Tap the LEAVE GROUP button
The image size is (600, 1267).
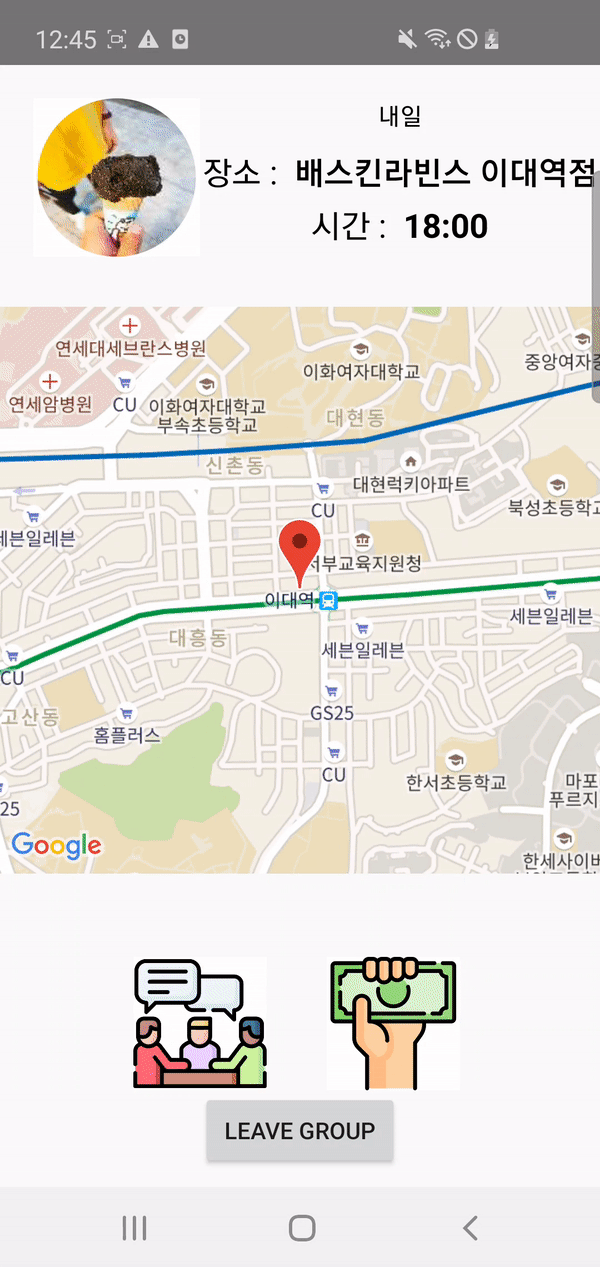pyautogui.click(x=299, y=1131)
